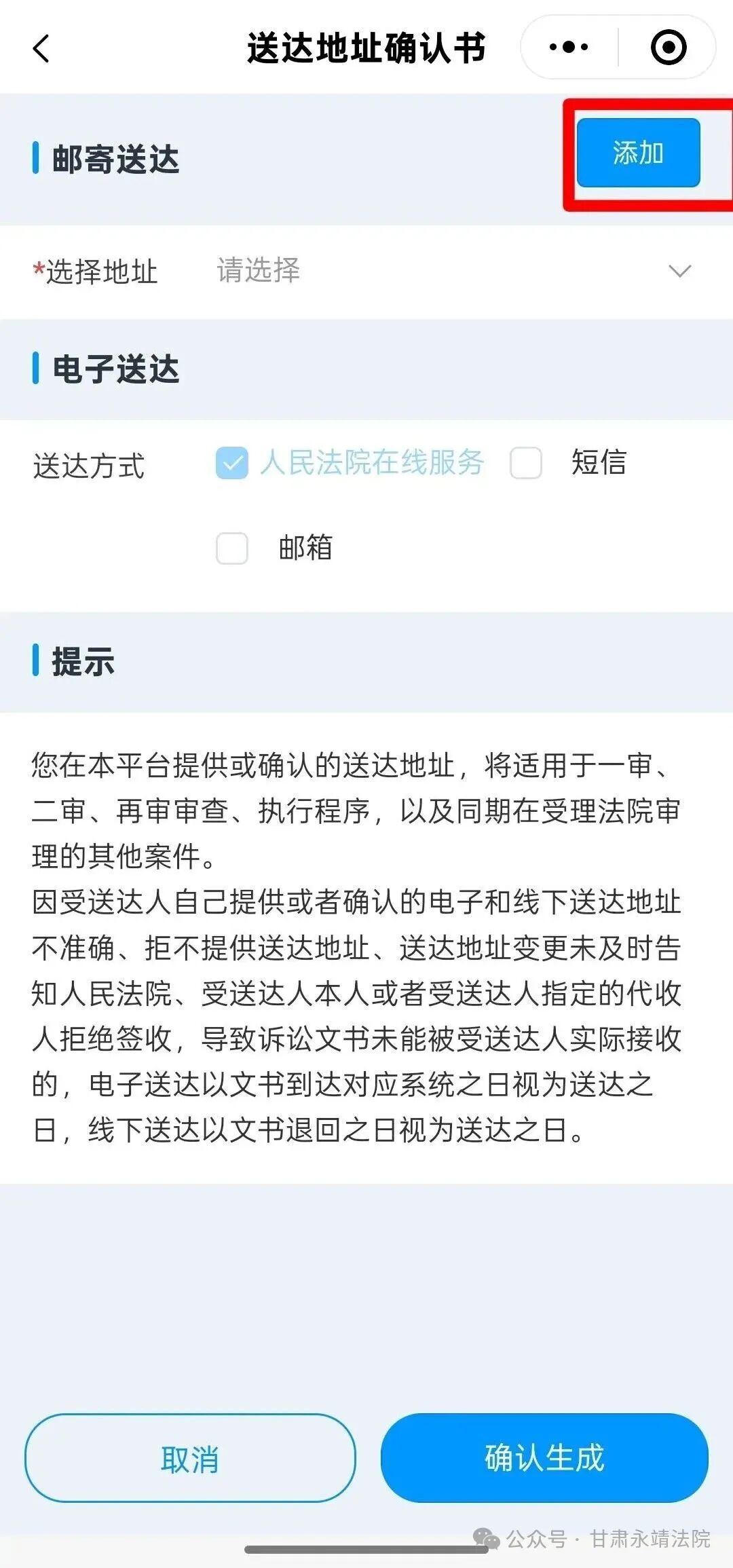Image resolution: width=733 pixels, height=1568 pixels.
Task: Tap the 取消 button
Action: 190,1459
